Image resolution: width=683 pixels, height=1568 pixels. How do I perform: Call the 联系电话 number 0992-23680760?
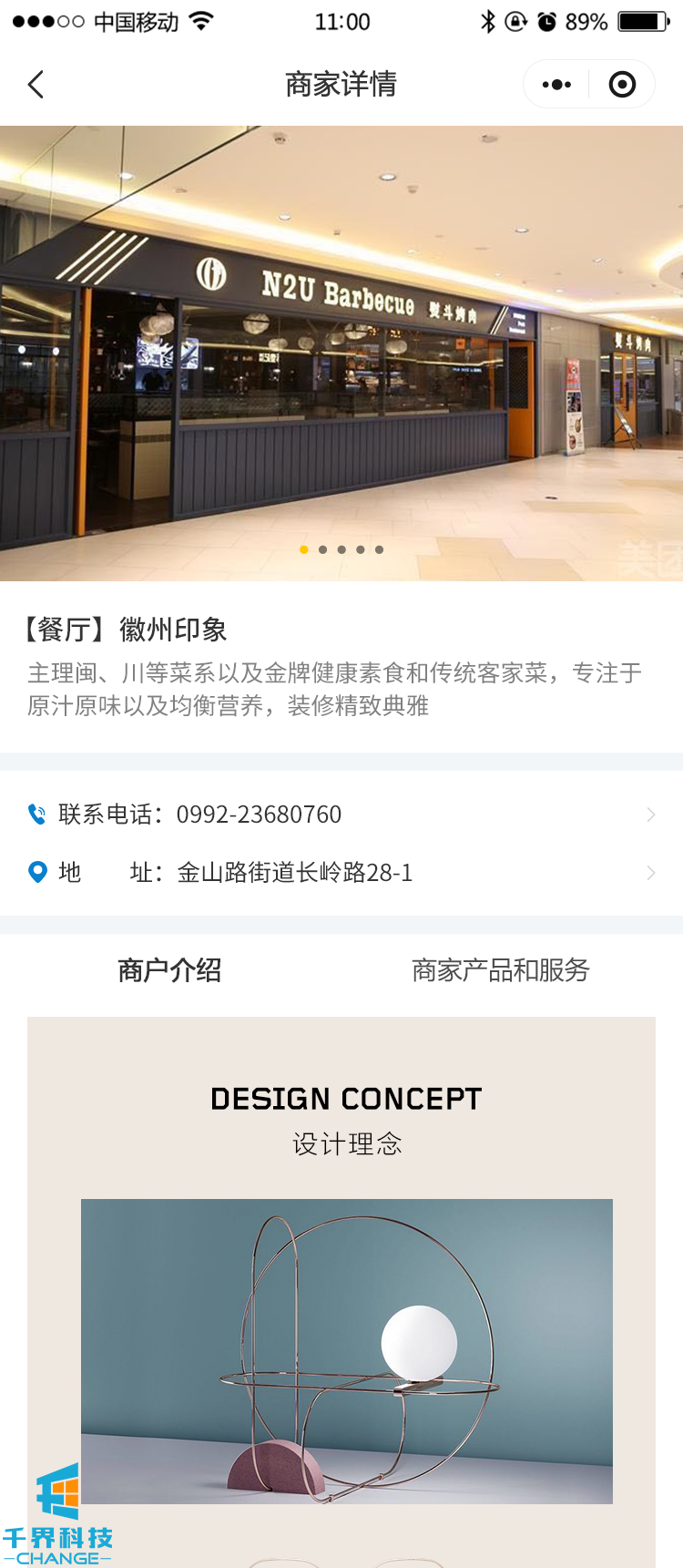click(x=341, y=815)
